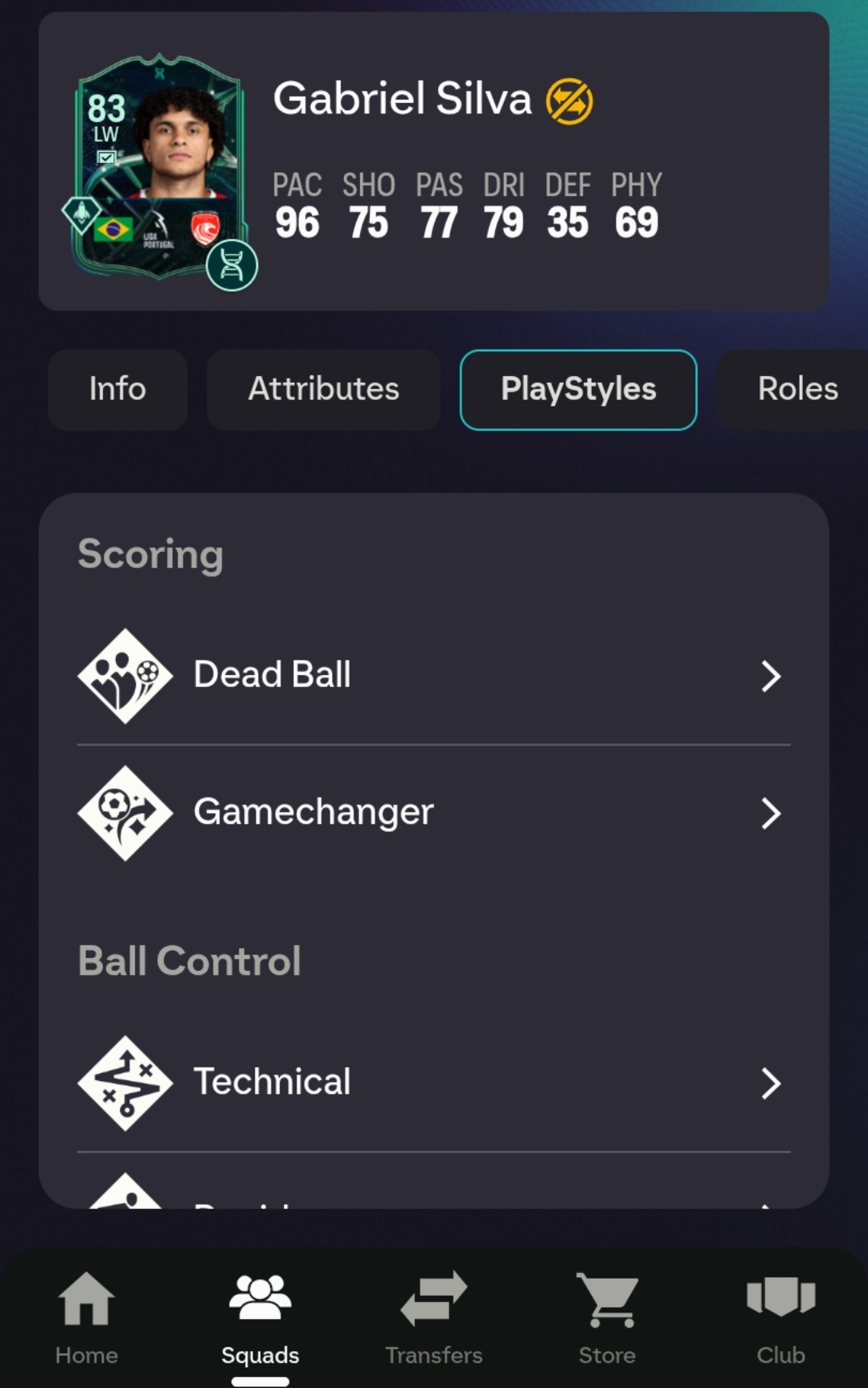Image resolution: width=868 pixels, height=1388 pixels.
Task: Switch to the Info tab
Action: 117,390
